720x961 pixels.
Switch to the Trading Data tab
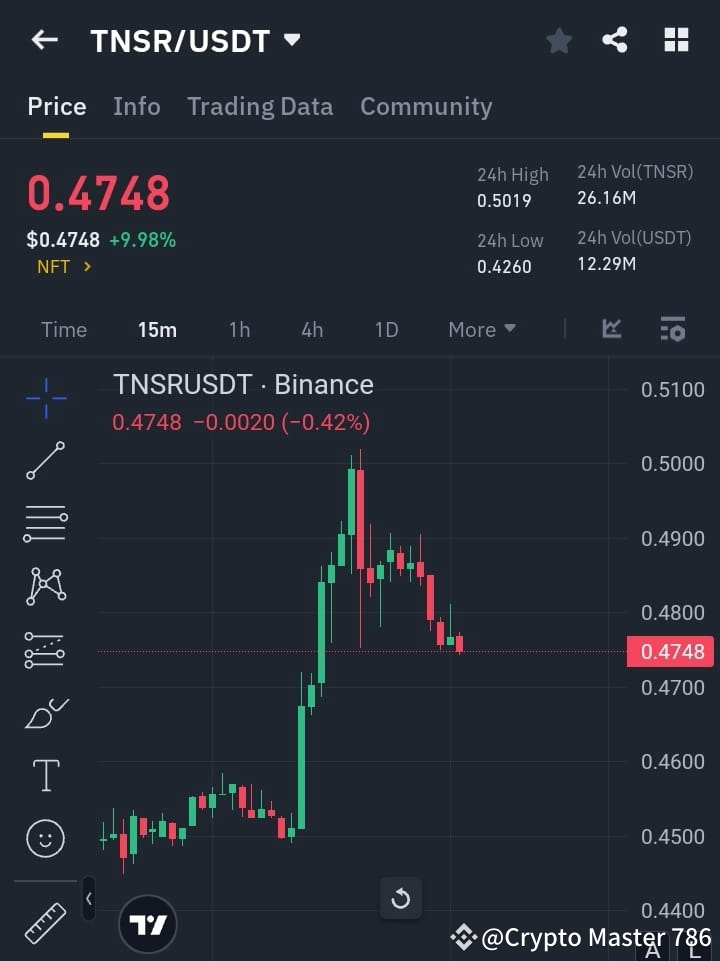click(x=260, y=106)
